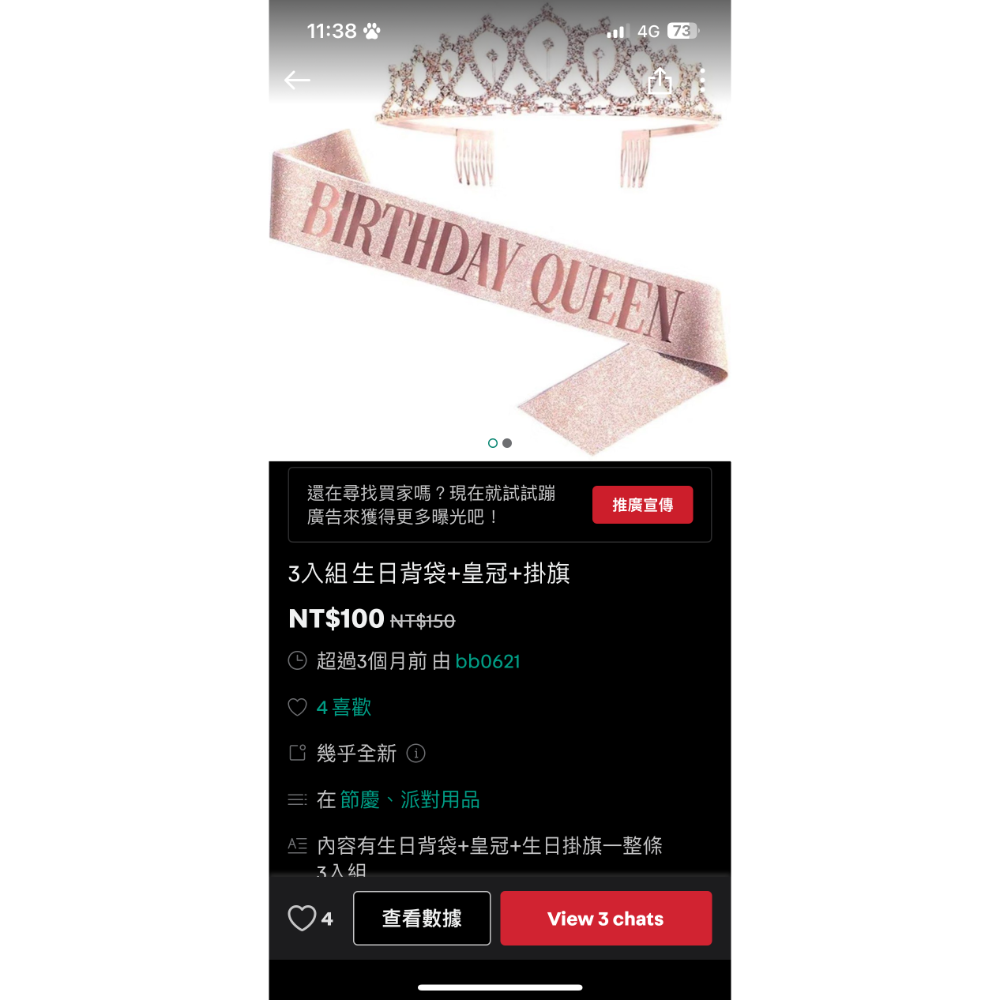Open seller profile bb0621
Screen dimensions: 1000x1000
click(x=487, y=661)
